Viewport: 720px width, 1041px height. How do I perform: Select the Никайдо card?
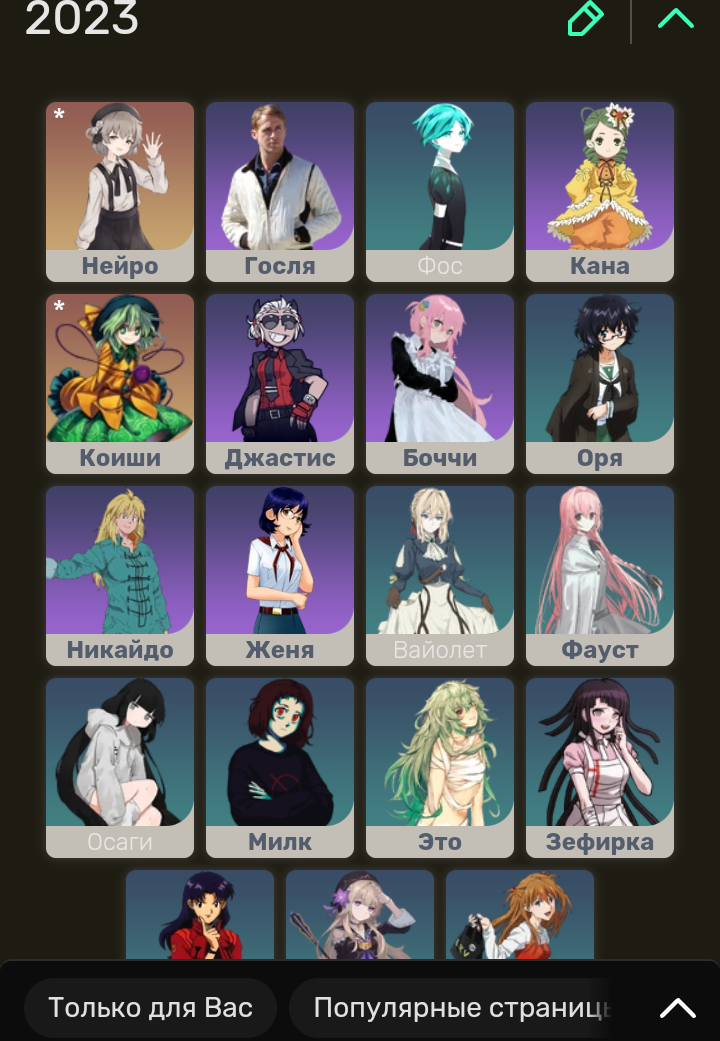(x=120, y=576)
